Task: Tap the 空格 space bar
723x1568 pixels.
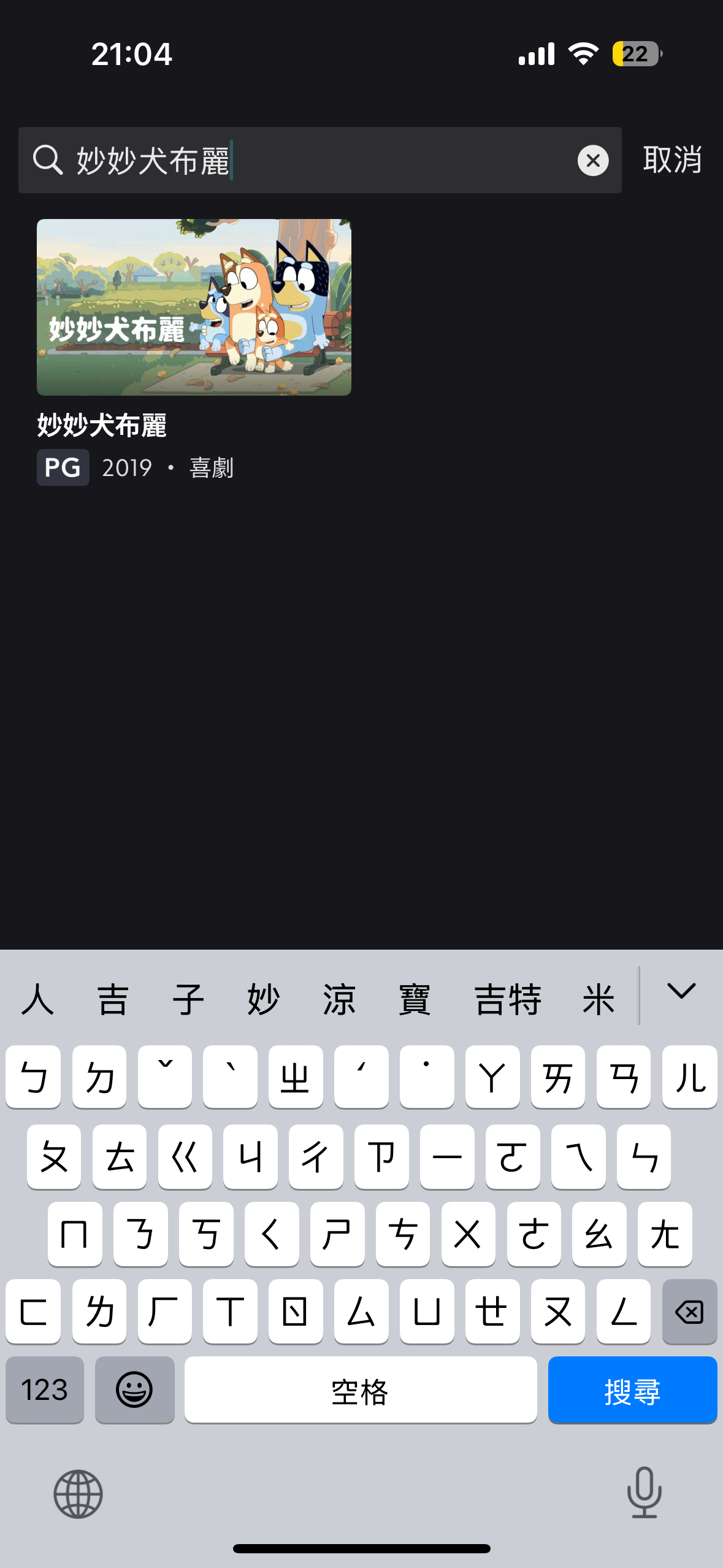Action: click(360, 1391)
